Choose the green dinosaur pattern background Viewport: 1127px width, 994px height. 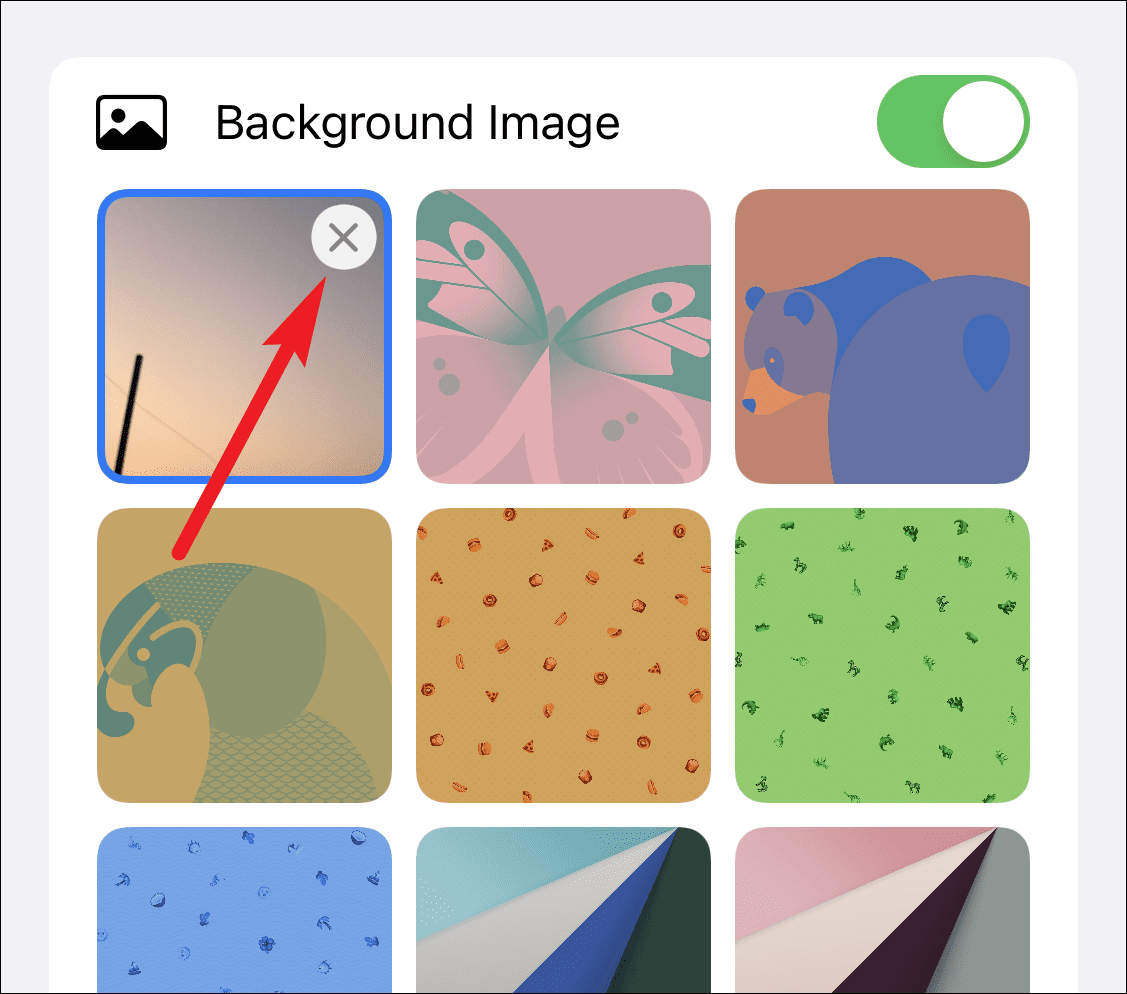(882, 655)
